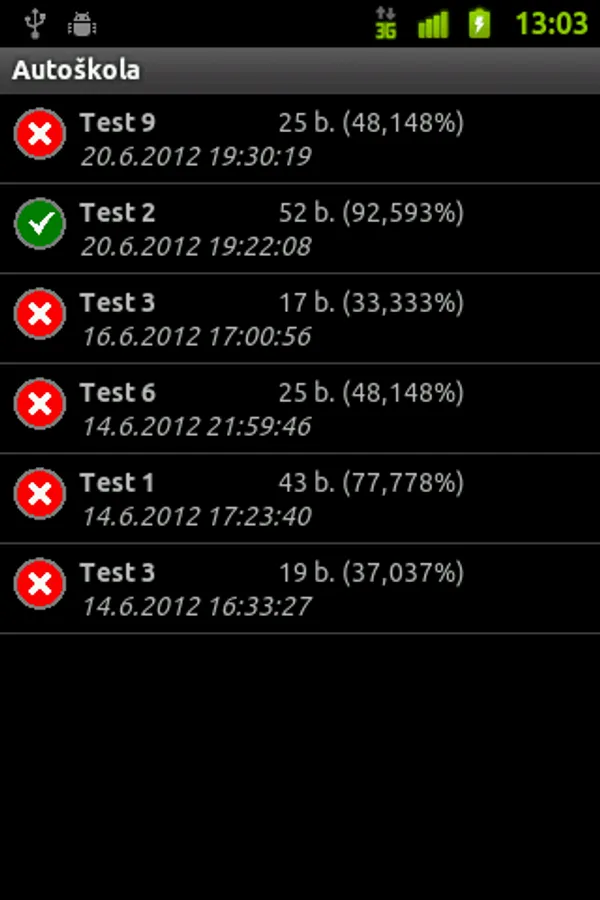View Test 6 result with 25 points

coord(300,409)
